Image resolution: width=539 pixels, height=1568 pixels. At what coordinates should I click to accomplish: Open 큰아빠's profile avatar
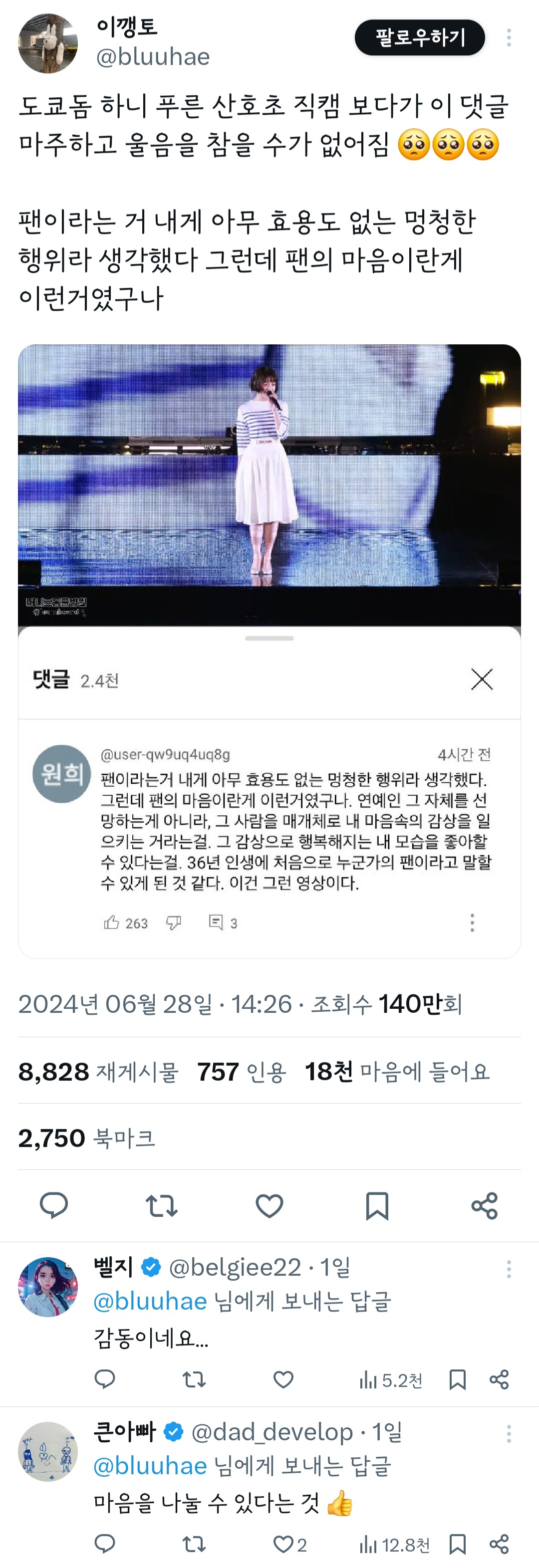coord(48,1452)
